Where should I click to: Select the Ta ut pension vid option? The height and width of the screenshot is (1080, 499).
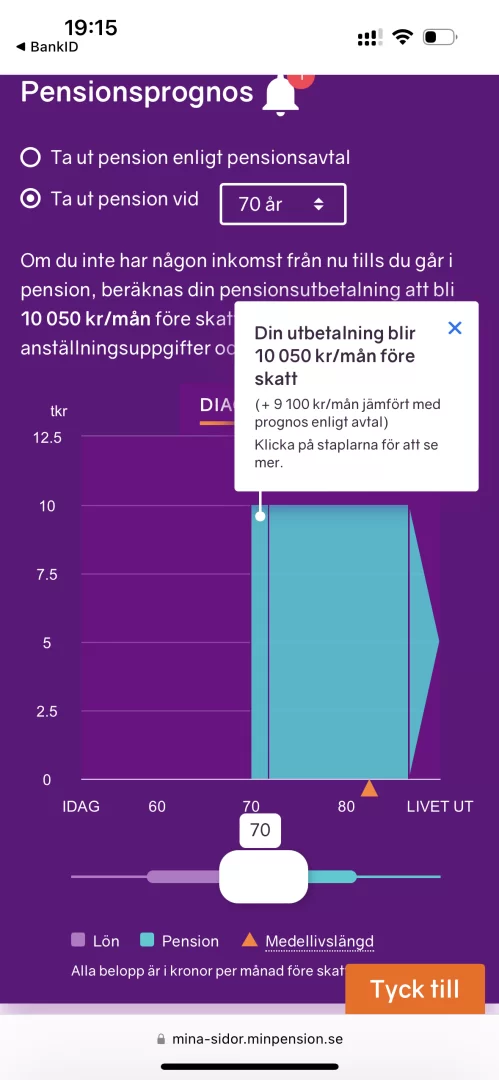[30, 199]
